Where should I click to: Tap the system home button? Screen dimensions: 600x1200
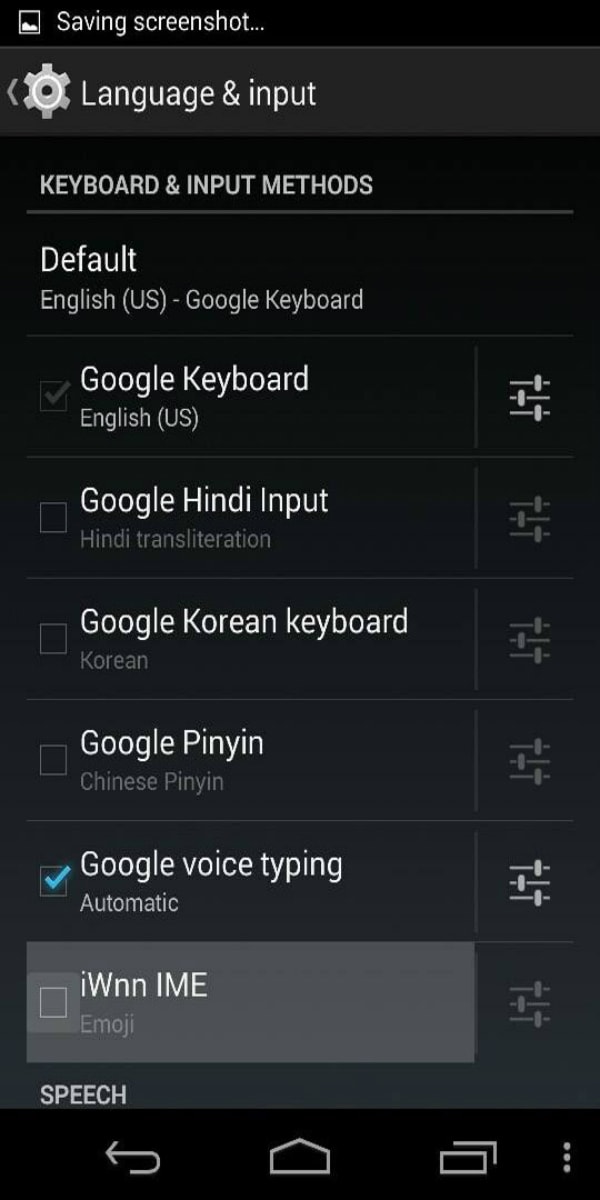pyautogui.click(x=299, y=1157)
